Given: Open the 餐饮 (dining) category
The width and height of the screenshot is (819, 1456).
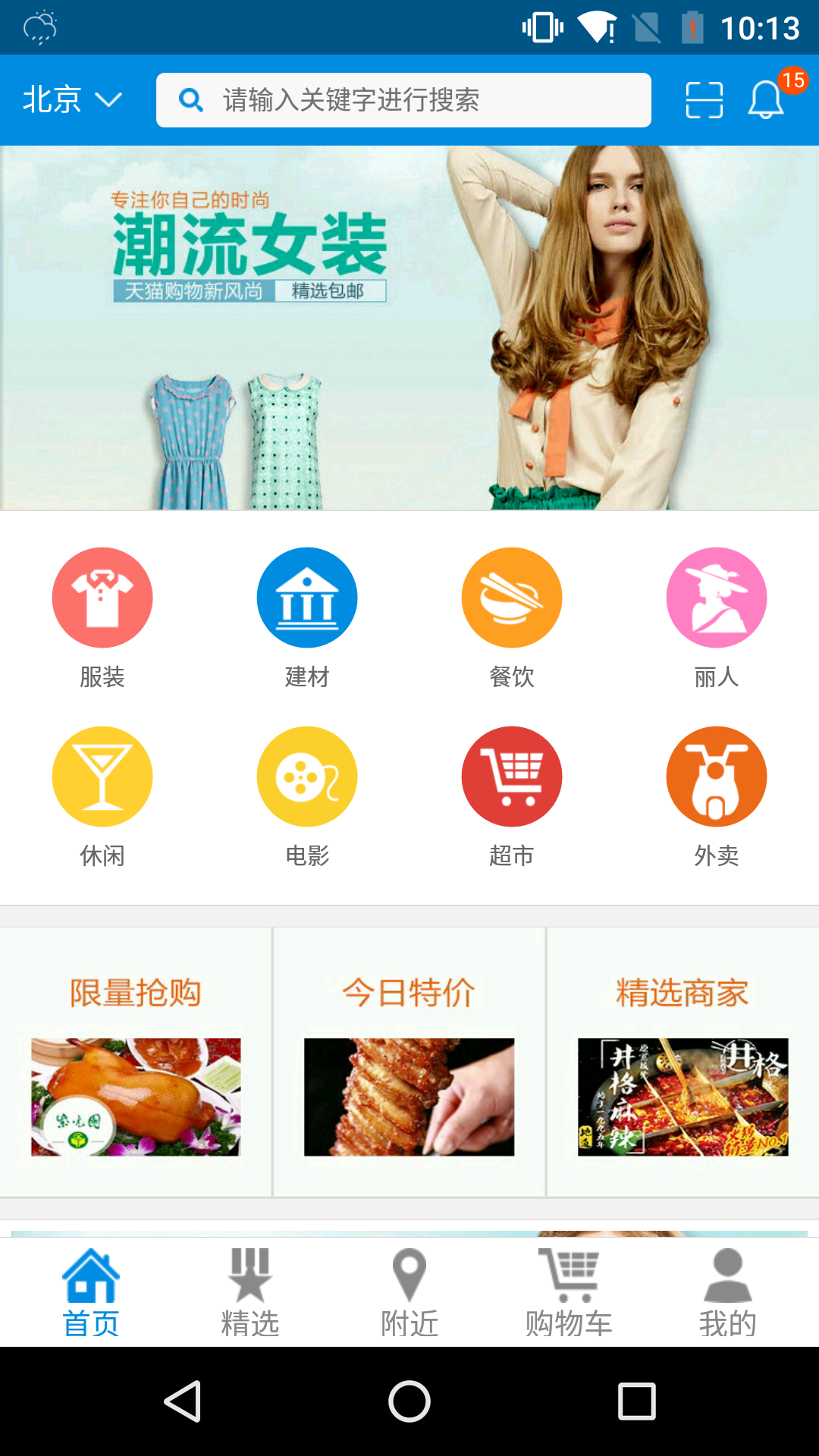Looking at the screenshot, I should pos(512,597).
